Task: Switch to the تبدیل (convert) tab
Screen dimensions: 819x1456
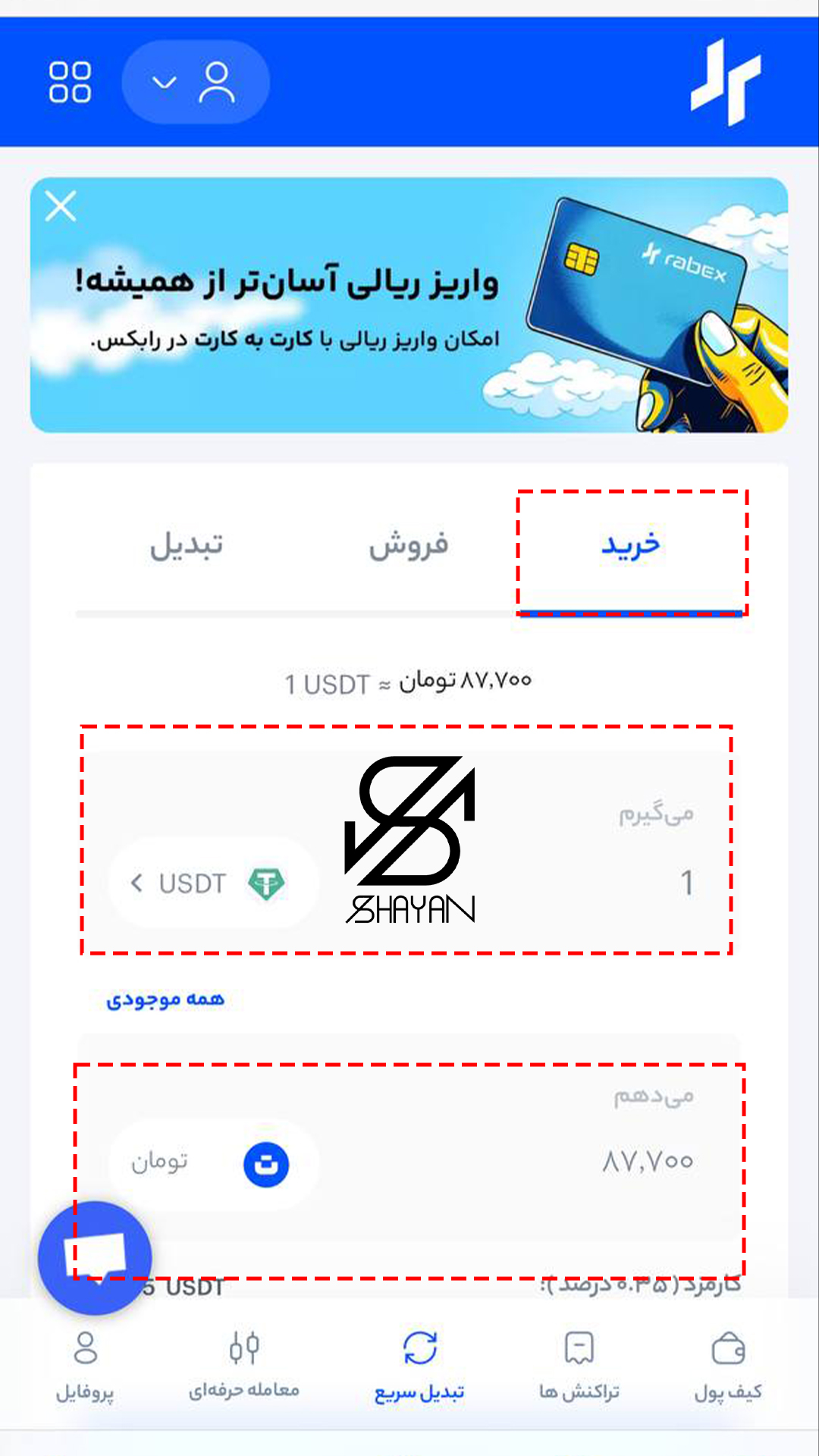Action: 187,546
